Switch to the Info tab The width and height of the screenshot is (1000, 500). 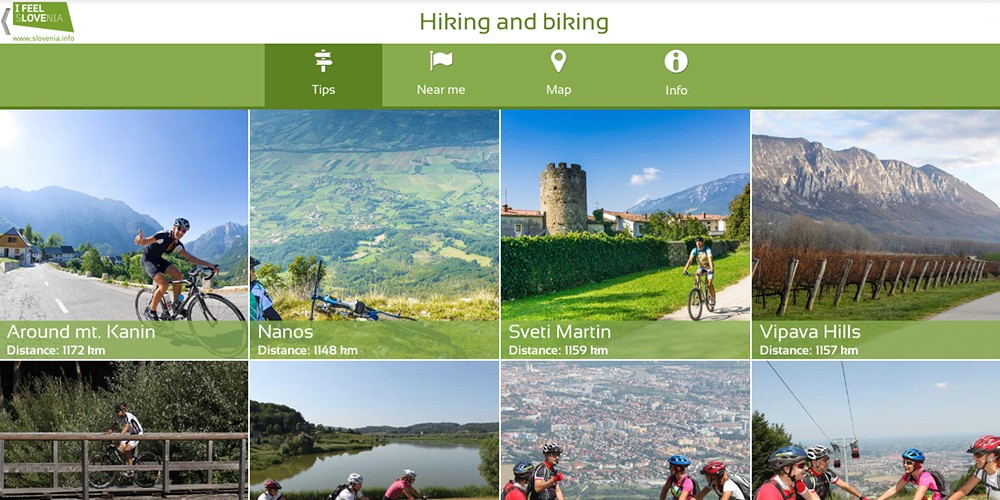pyautogui.click(x=676, y=75)
